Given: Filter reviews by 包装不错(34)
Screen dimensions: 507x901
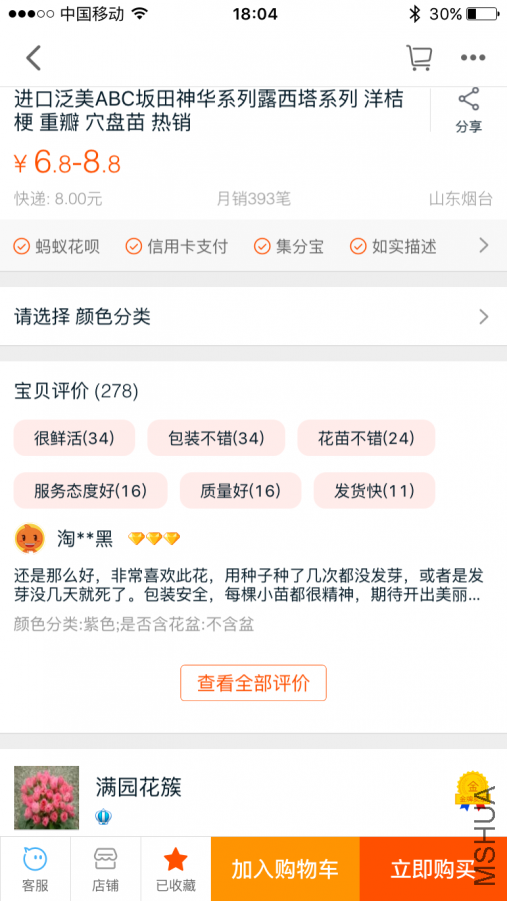Looking at the screenshot, I should (216, 438).
